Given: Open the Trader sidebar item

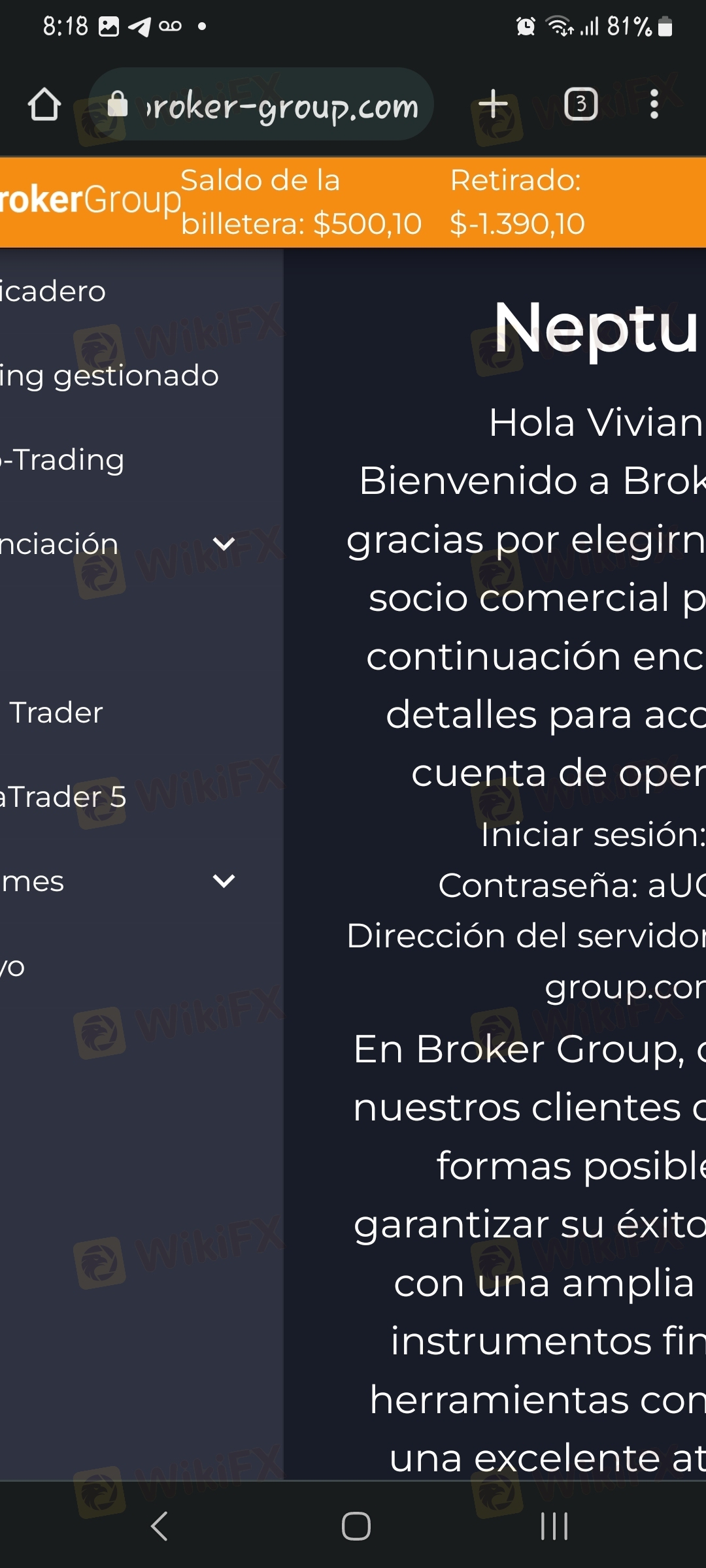Looking at the screenshot, I should tap(56, 713).
